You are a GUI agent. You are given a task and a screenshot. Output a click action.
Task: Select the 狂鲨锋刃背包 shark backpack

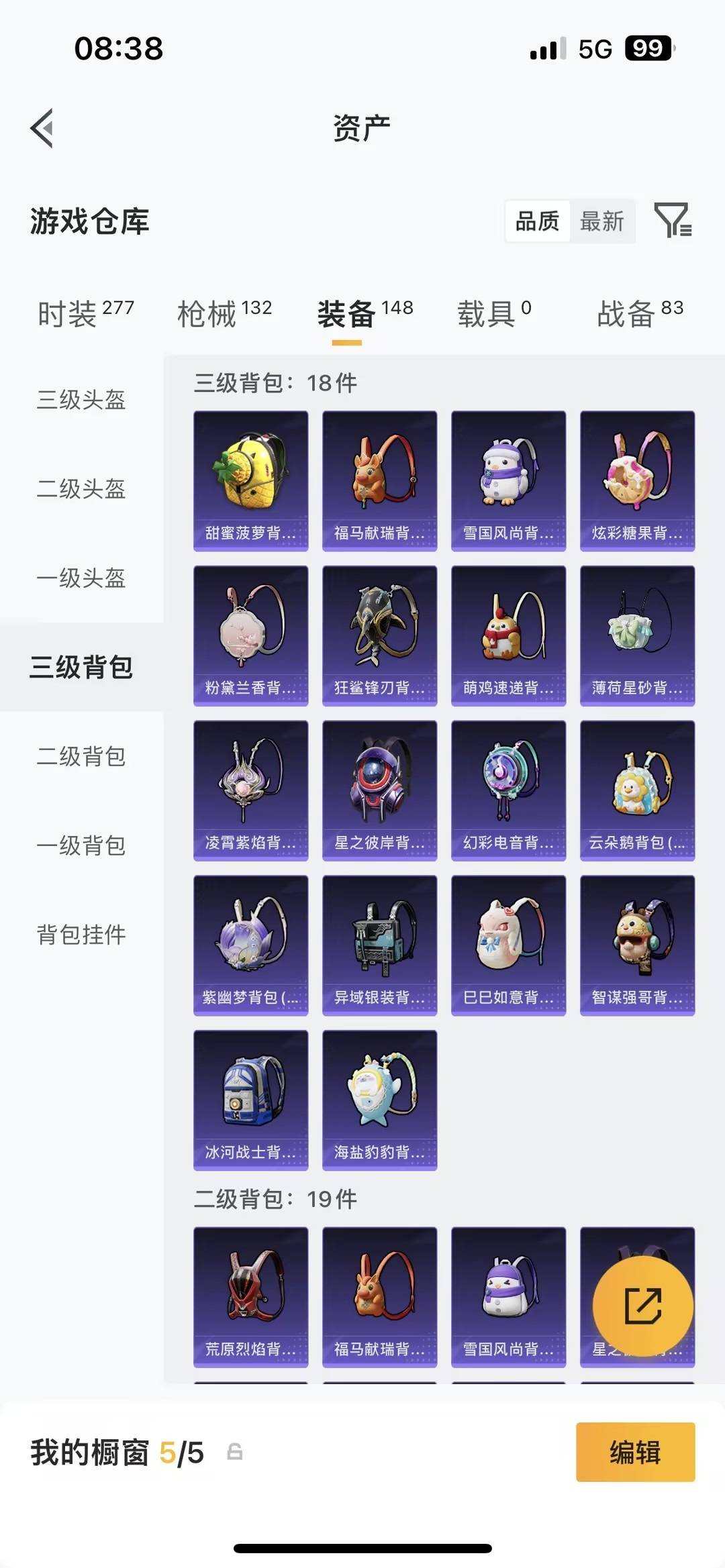point(379,633)
